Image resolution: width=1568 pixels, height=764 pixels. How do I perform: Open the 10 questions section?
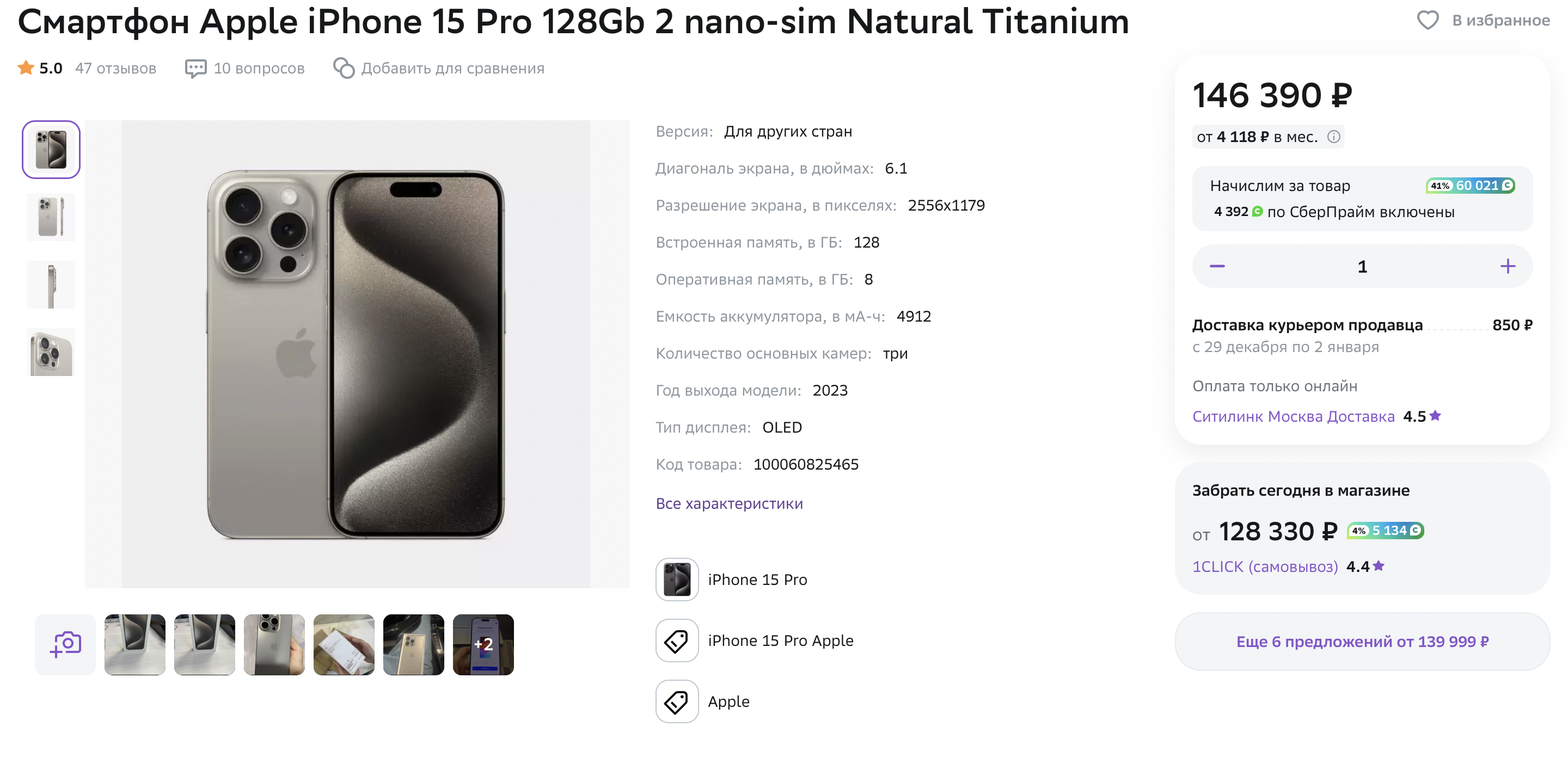pyautogui.click(x=244, y=68)
